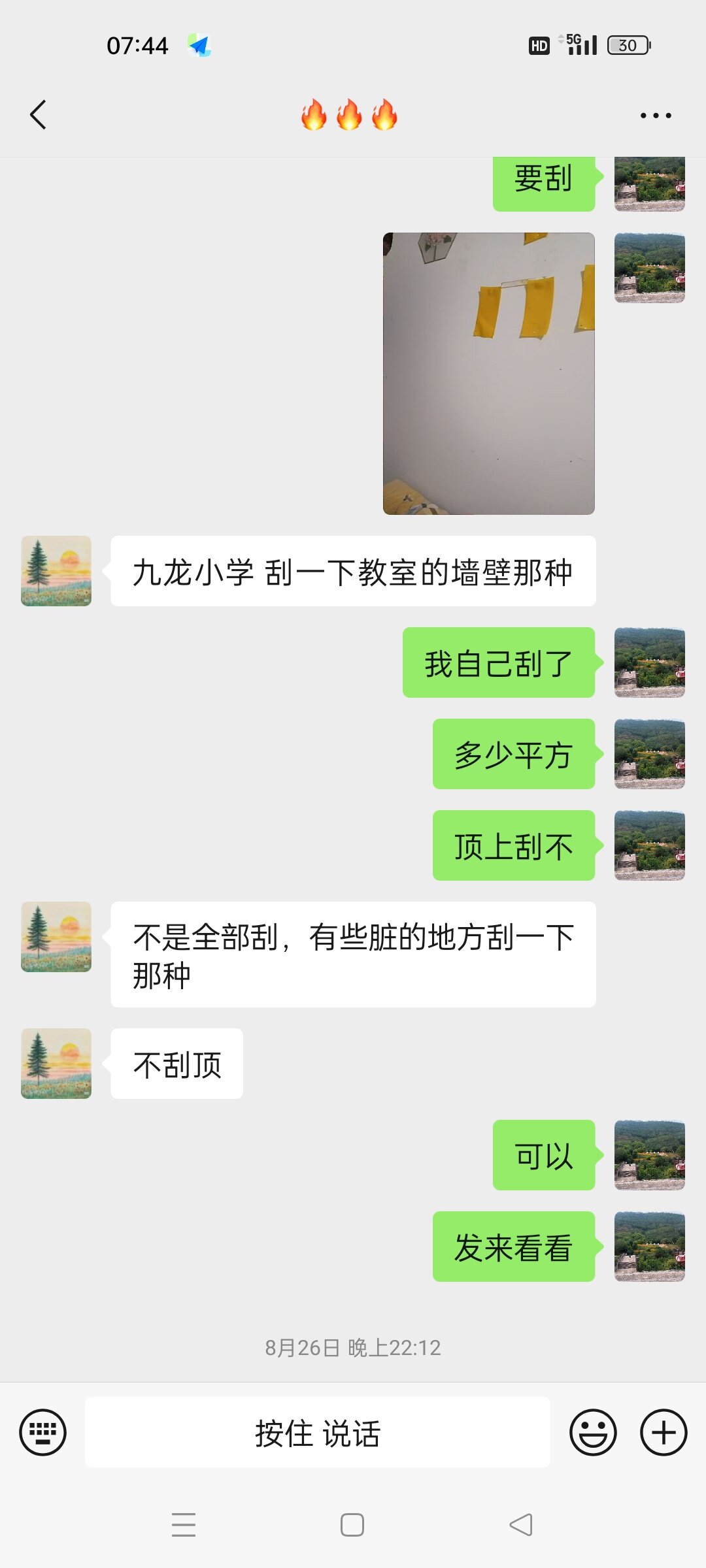706x1568 pixels.
Task: Tap contact's avatar beside 不刮顶 message
Action: (56, 1064)
